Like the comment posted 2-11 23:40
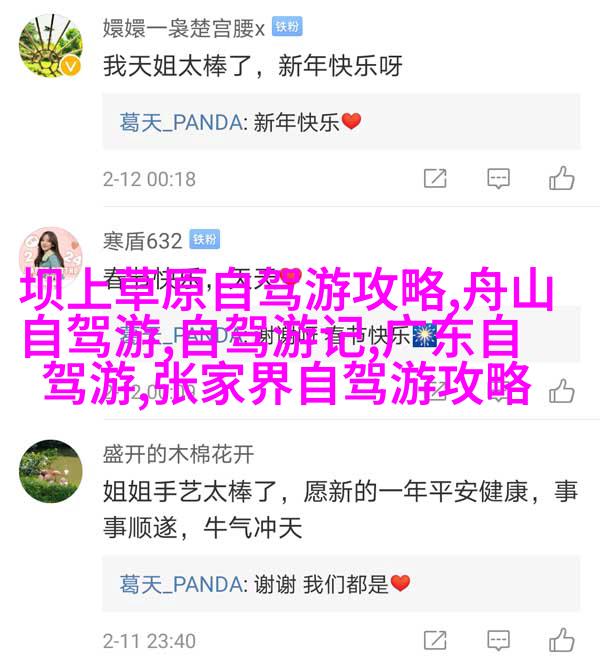 point(562,640)
